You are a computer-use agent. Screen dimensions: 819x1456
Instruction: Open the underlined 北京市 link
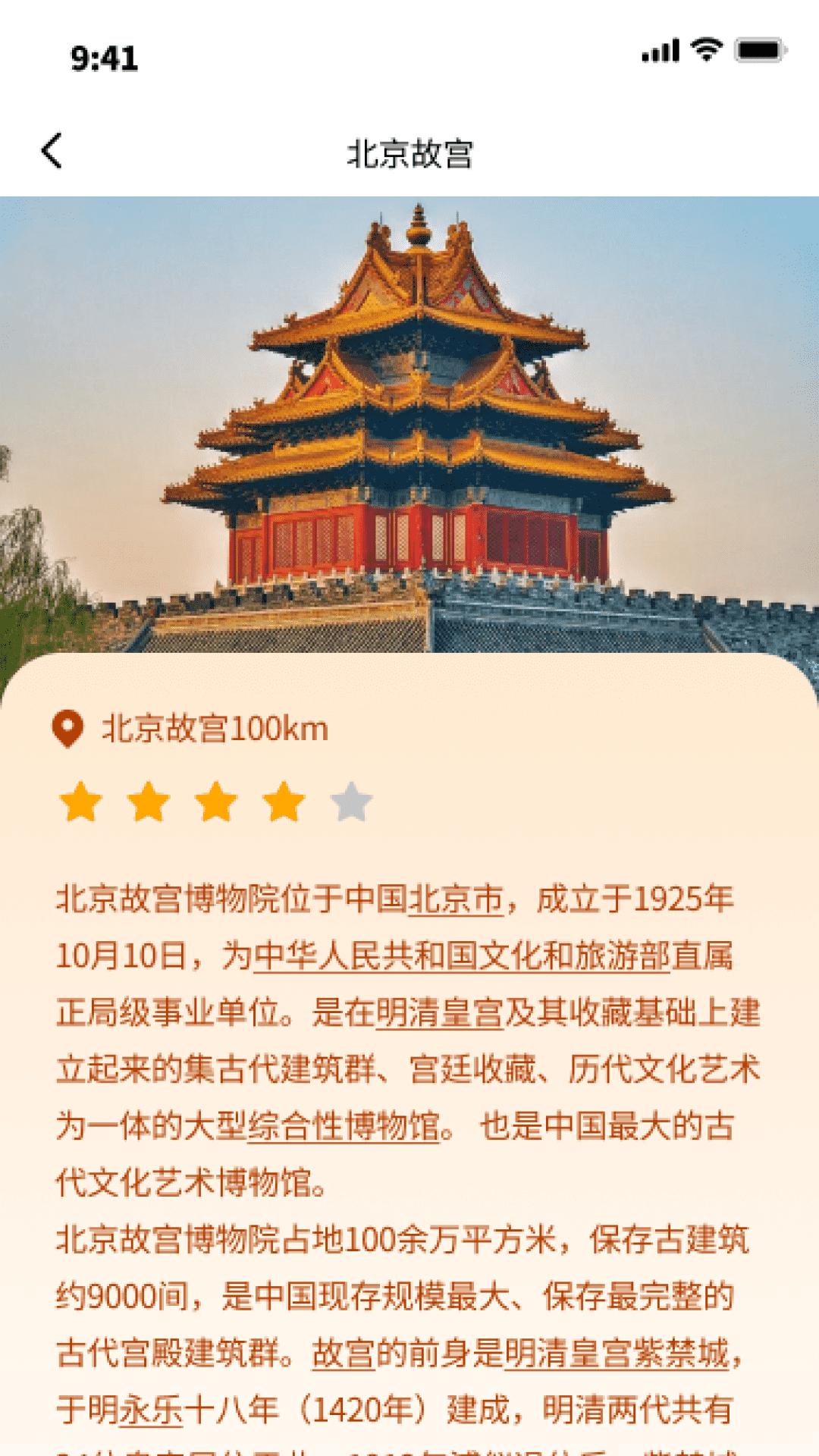[x=455, y=899]
